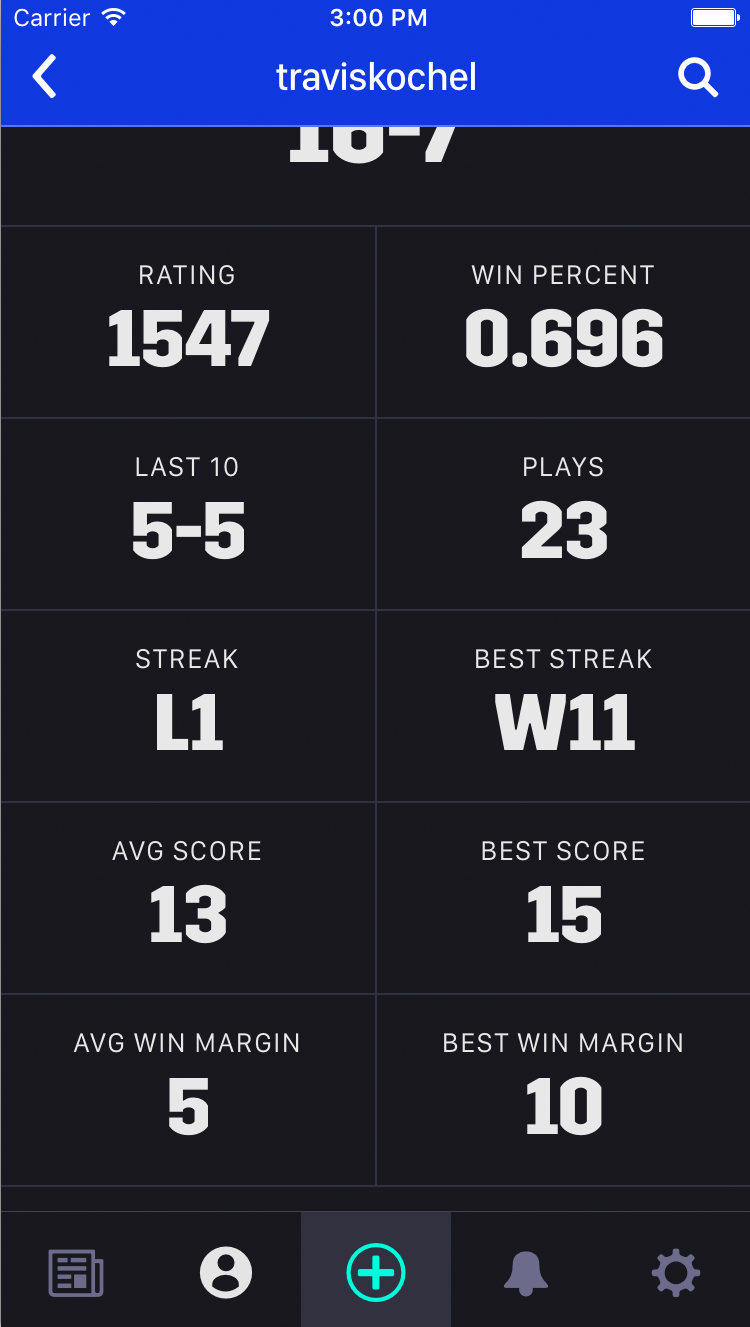Open the settings gear tab
Image resolution: width=750 pixels, height=1327 pixels.
676,1273
